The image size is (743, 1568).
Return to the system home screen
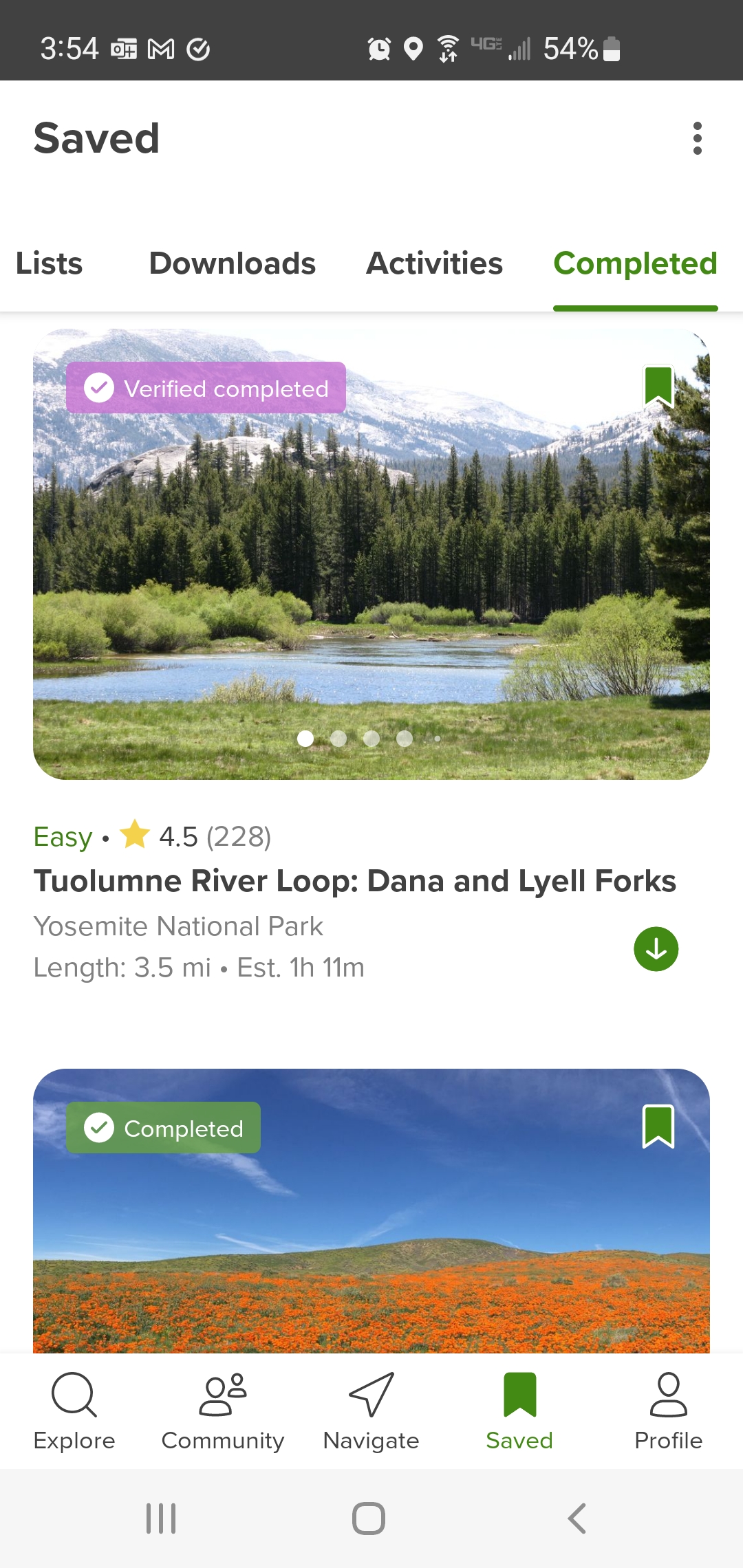coord(369,1518)
